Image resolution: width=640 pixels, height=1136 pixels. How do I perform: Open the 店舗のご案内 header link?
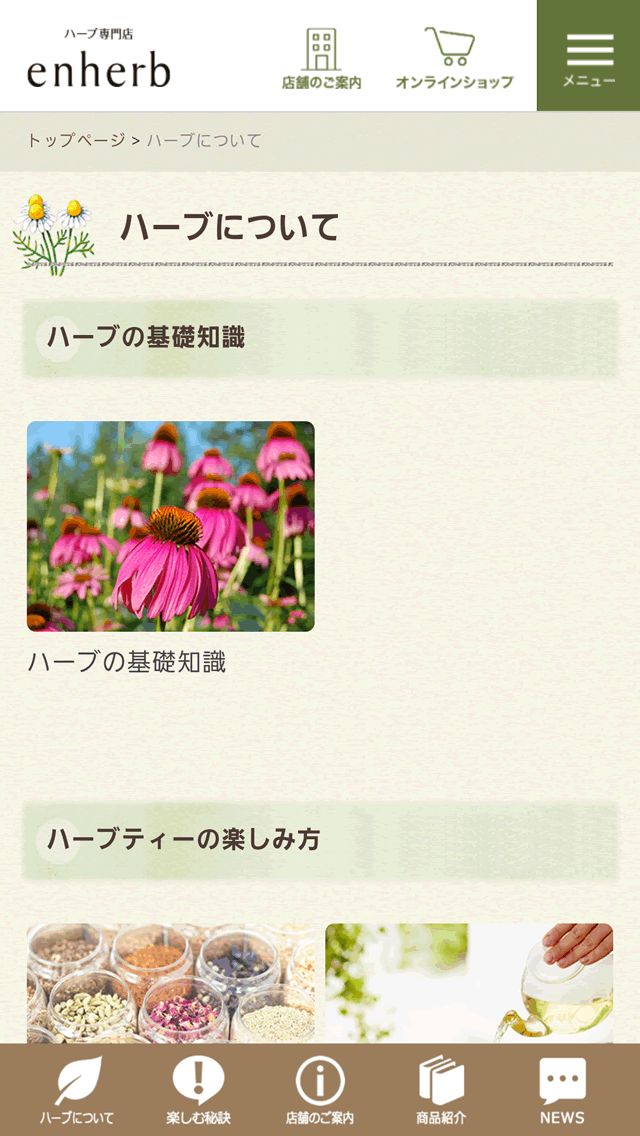tap(321, 58)
